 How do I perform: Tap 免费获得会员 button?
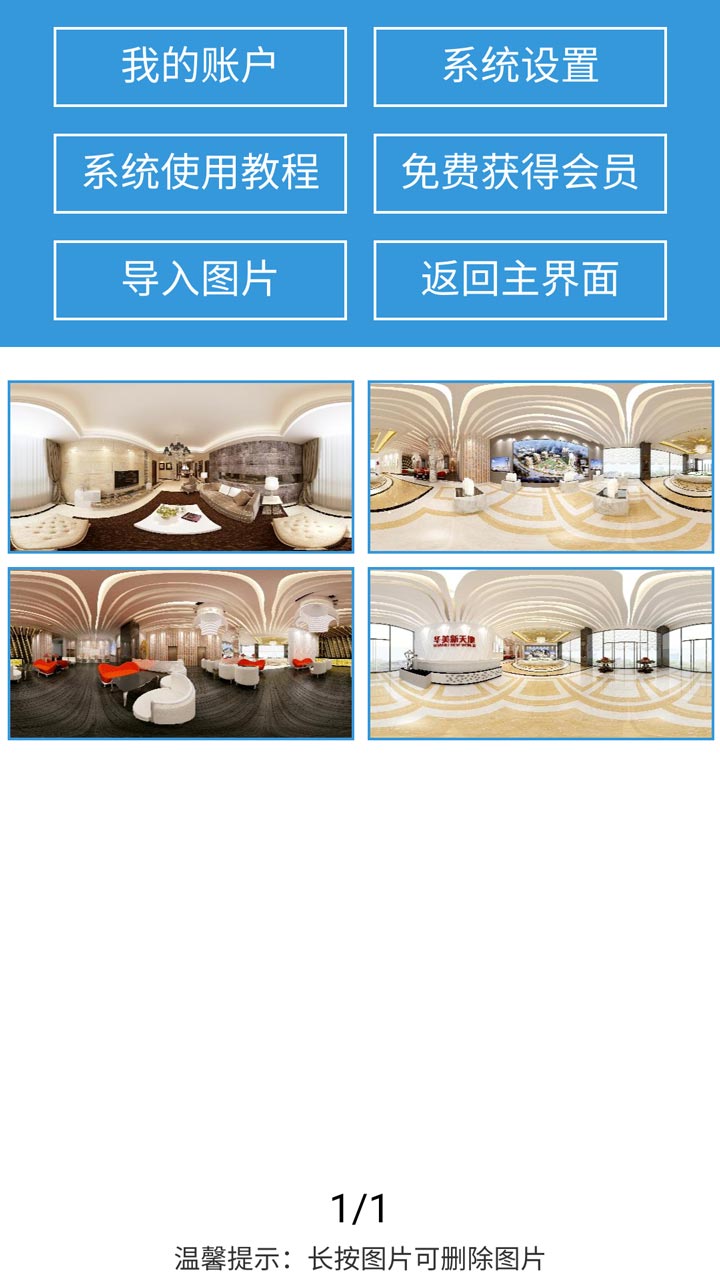[520, 173]
